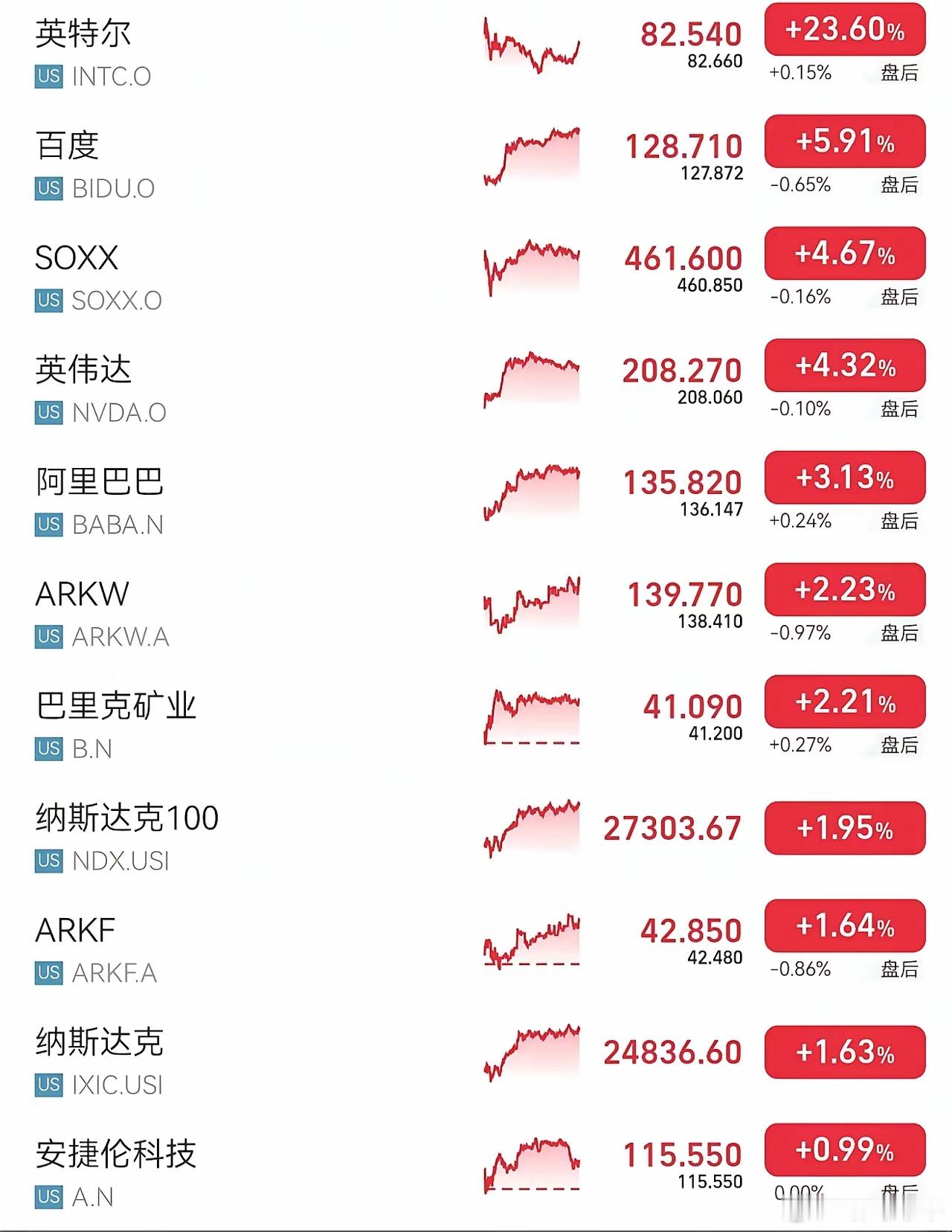The height and width of the screenshot is (1232, 952).
Task: Switch the +1.95% badge for 纳斯达克100
Action: click(x=845, y=828)
